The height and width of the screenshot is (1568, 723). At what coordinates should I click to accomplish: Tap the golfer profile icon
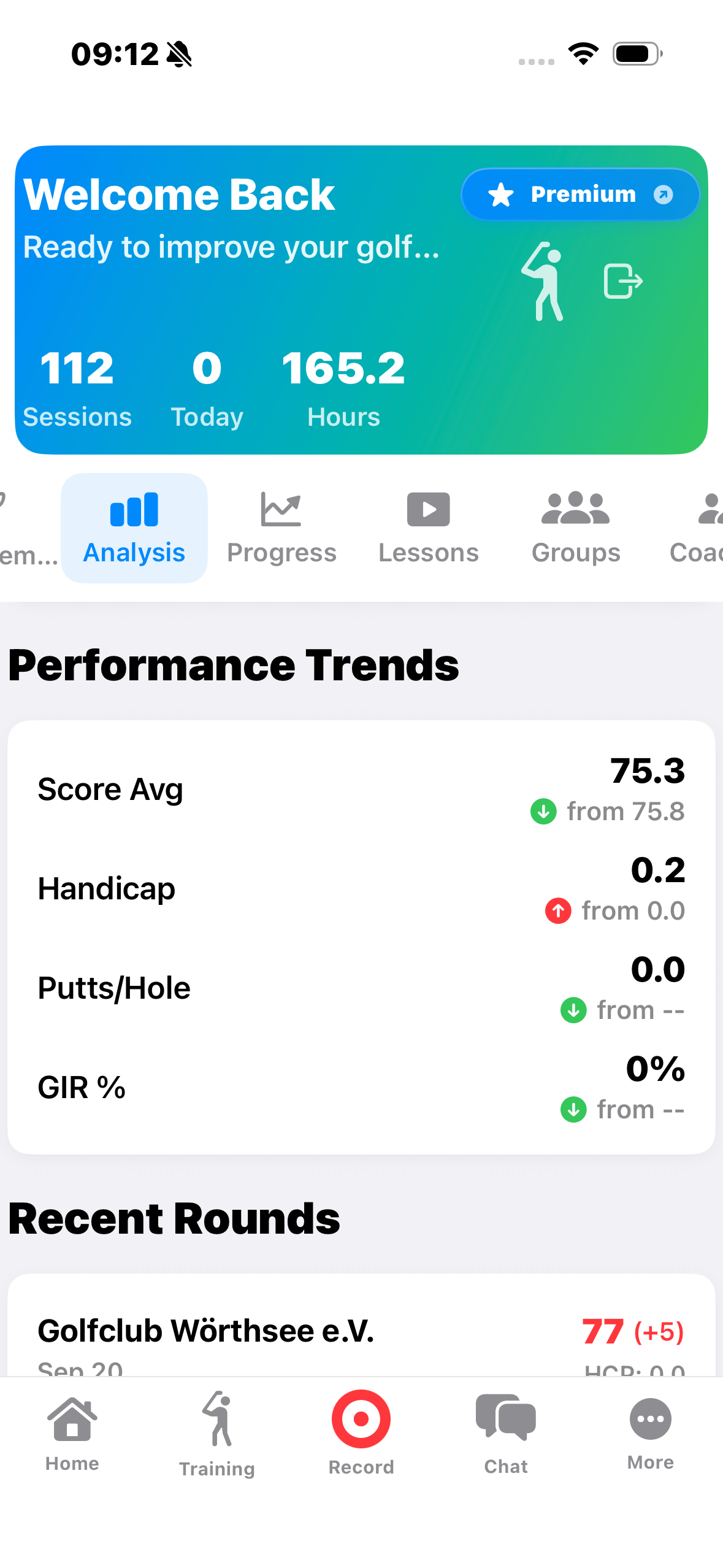pos(543,282)
